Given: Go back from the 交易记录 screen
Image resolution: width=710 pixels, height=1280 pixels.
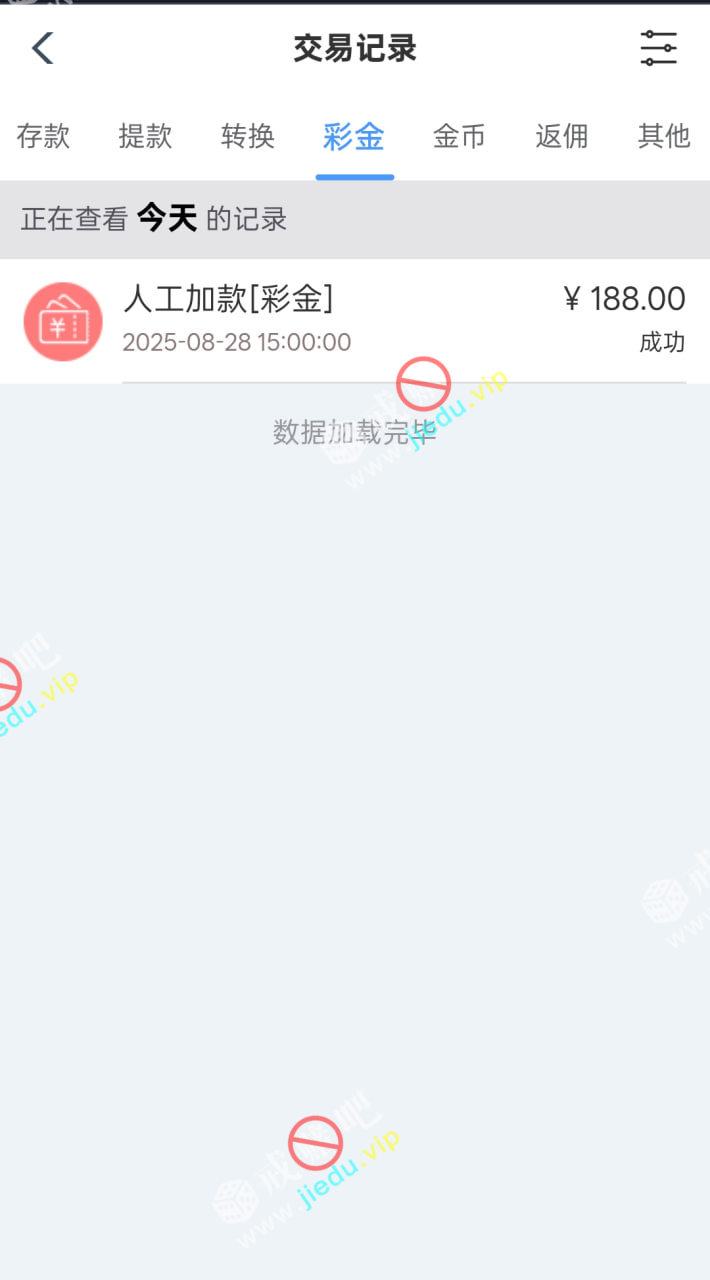Looking at the screenshot, I should [43, 48].
